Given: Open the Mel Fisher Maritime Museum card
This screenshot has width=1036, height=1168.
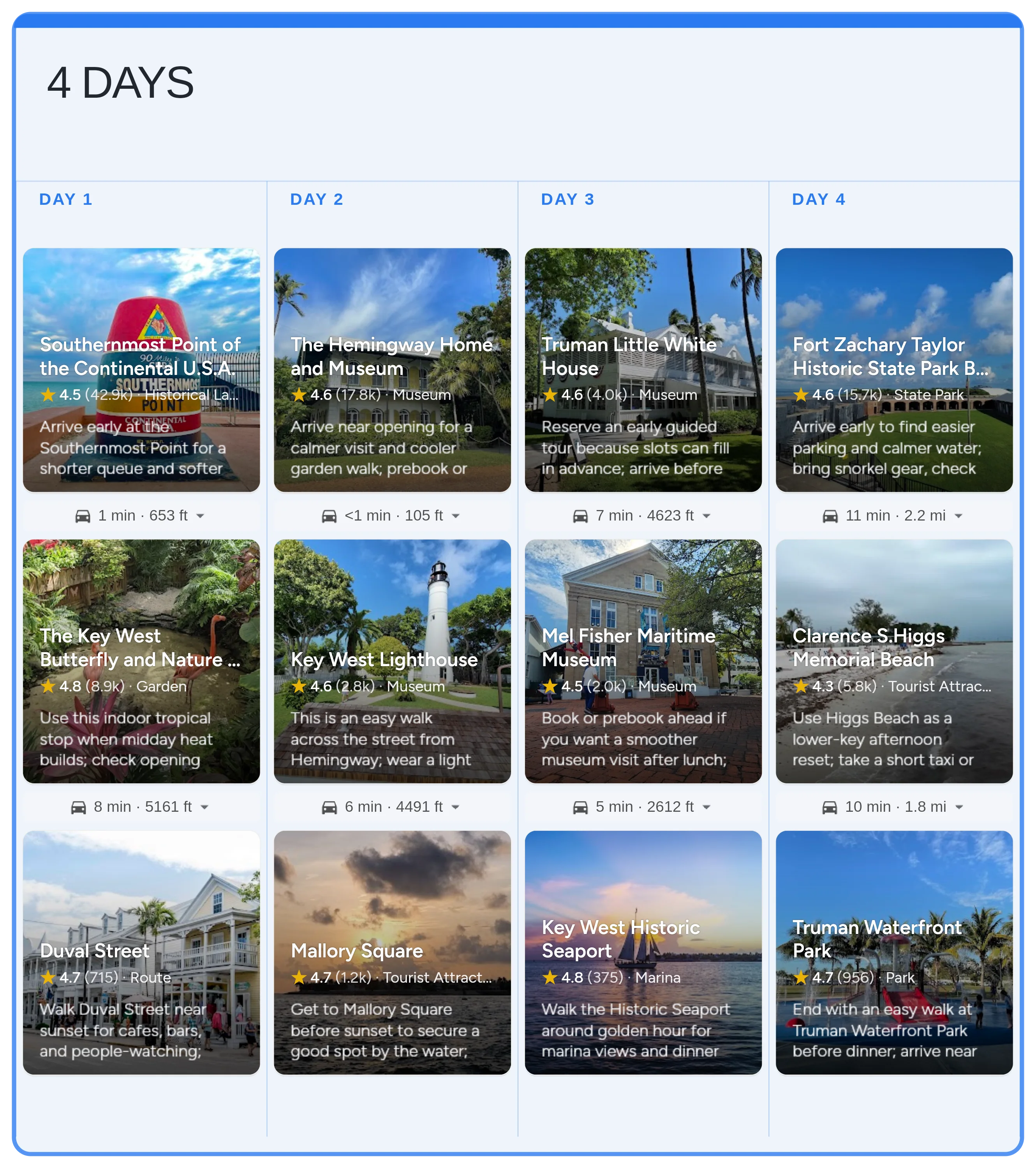Looking at the screenshot, I should click(x=643, y=661).
